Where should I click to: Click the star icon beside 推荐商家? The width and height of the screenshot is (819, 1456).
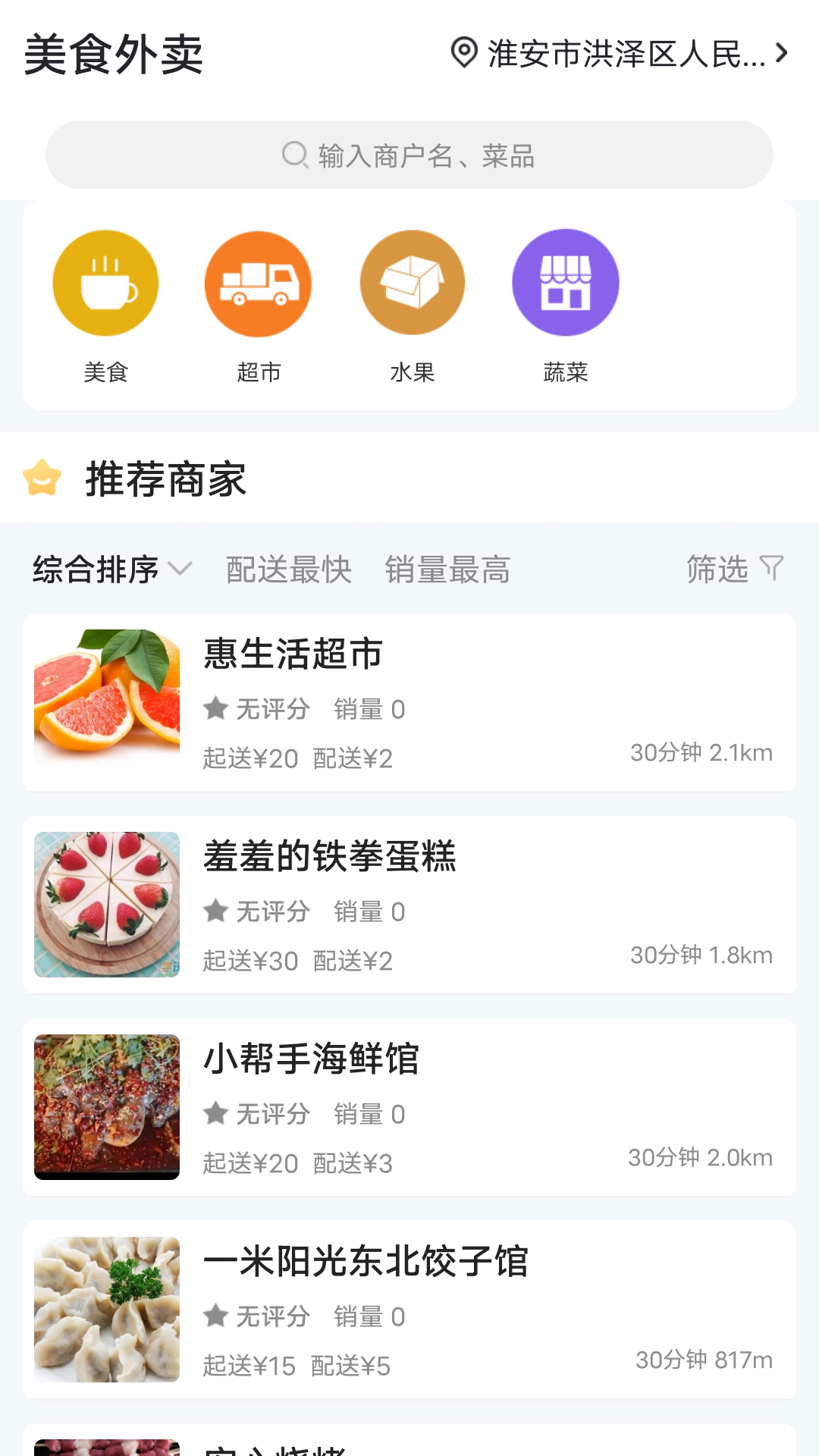pyautogui.click(x=42, y=478)
